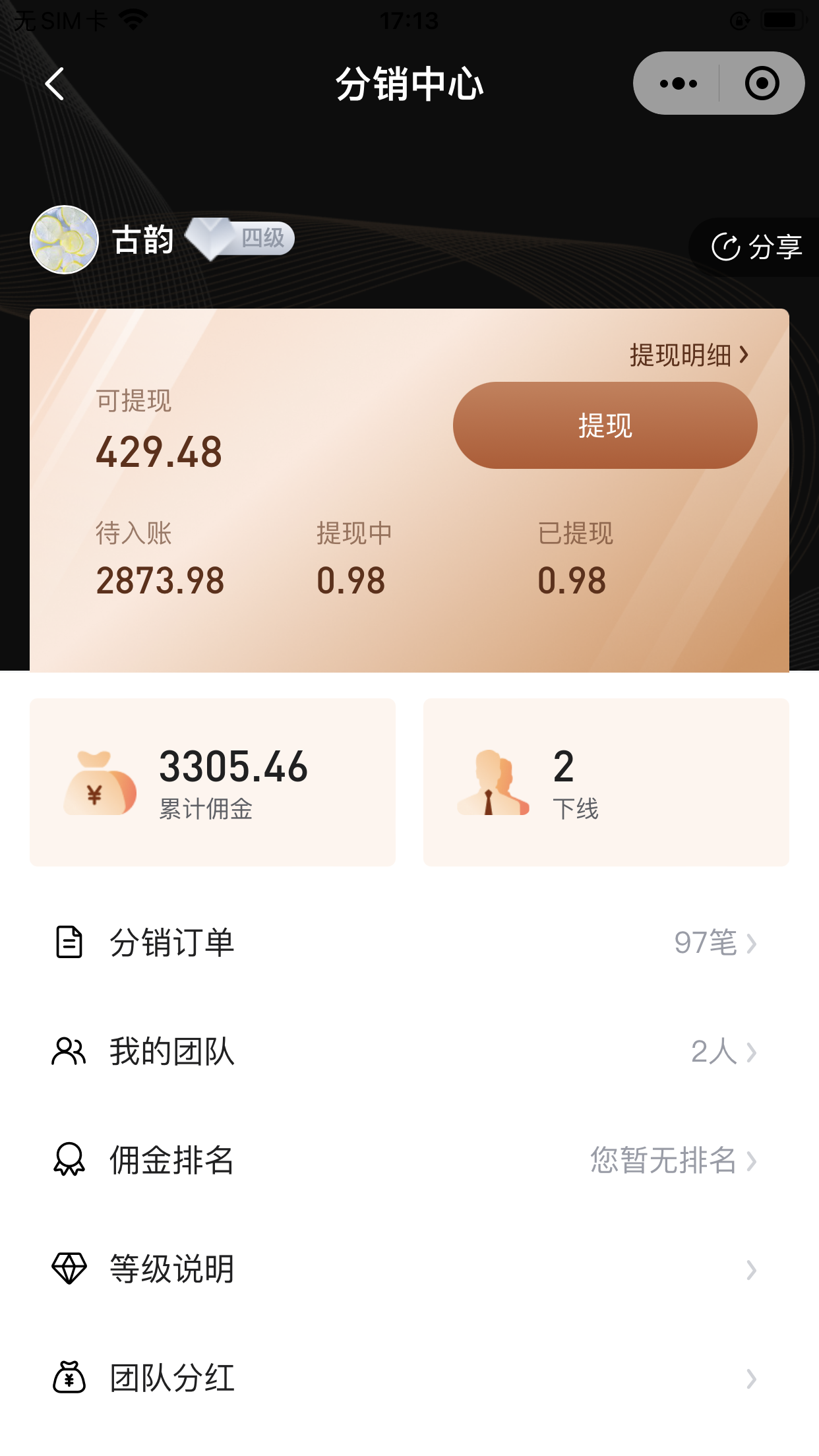Open the 下线 downline members card
819x1456 pixels.
[605, 782]
